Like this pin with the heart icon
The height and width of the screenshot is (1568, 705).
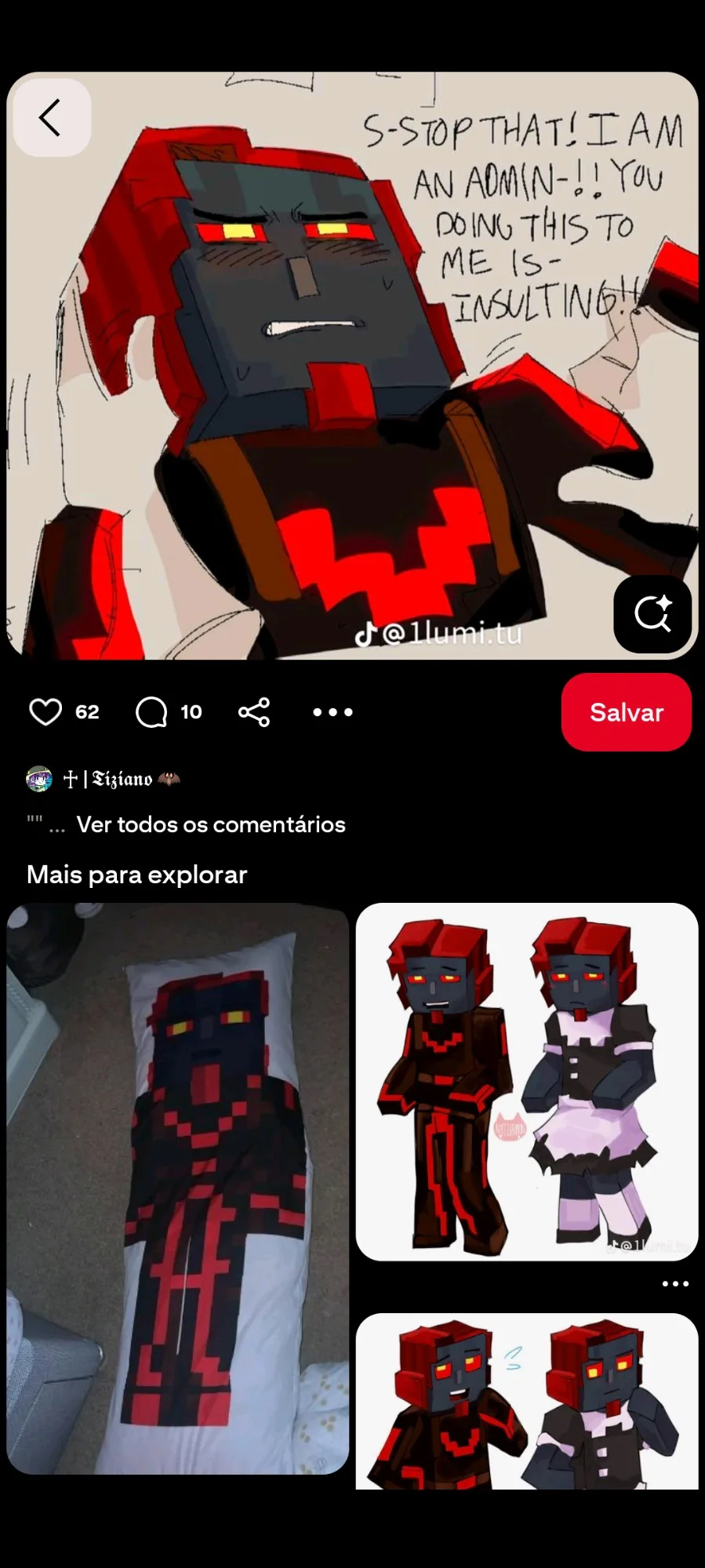pos(45,711)
